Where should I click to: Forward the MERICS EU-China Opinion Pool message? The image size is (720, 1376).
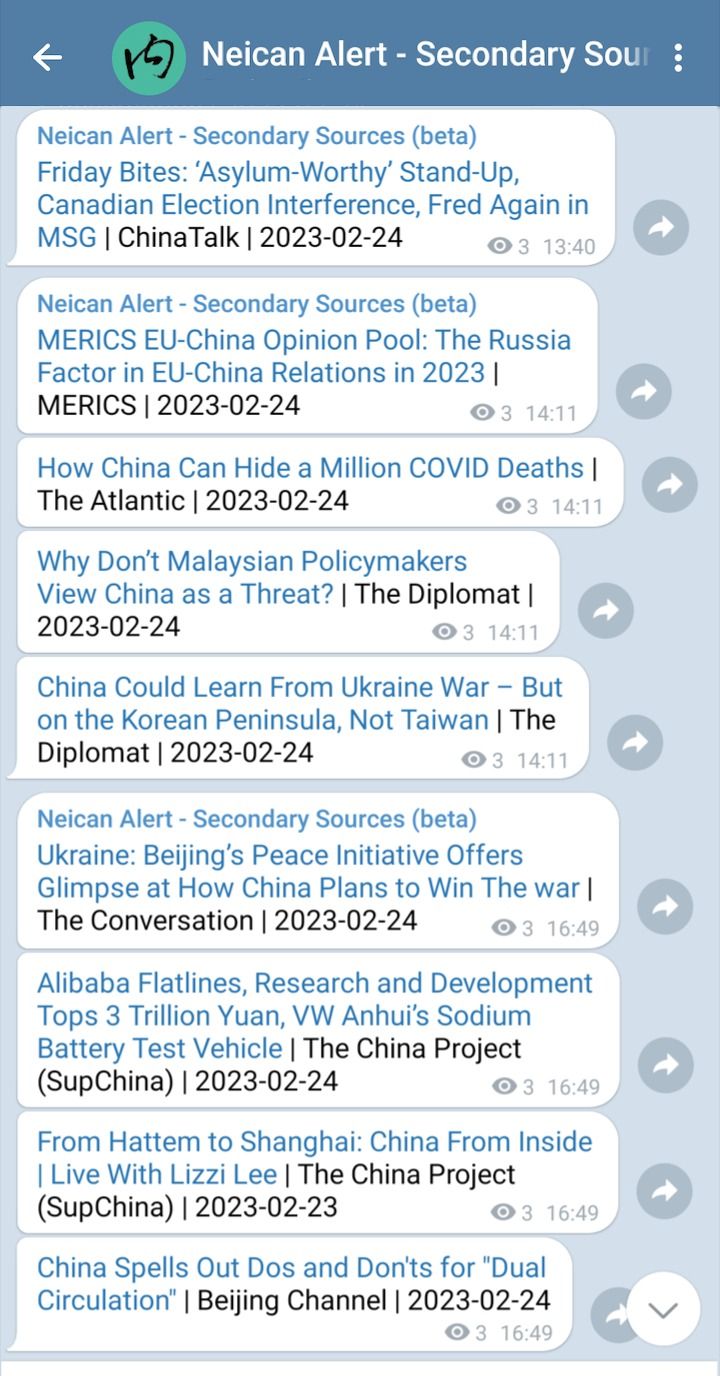[x=644, y=391]
